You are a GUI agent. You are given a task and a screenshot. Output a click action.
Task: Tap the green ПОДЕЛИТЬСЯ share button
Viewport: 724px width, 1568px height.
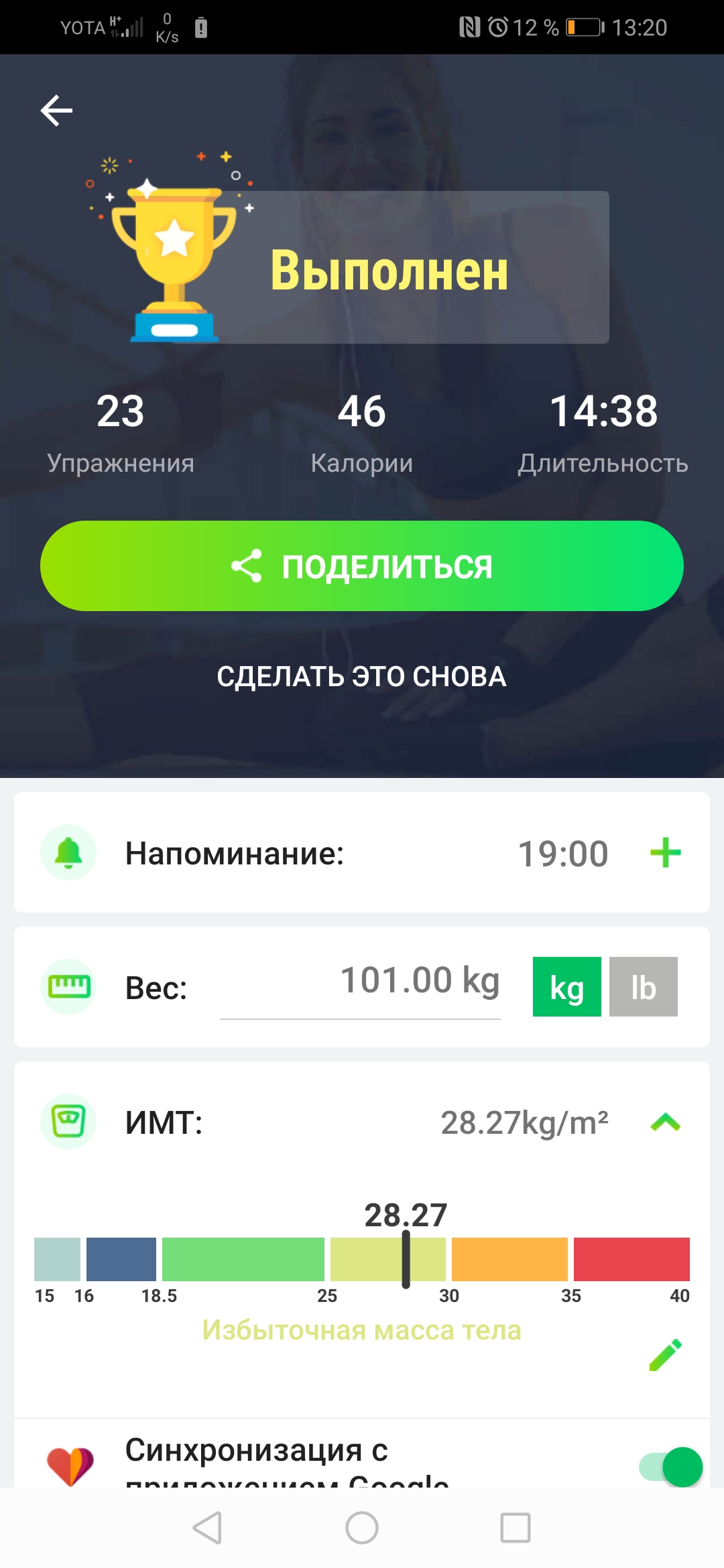pyautogui.click(x=362, y=566)
